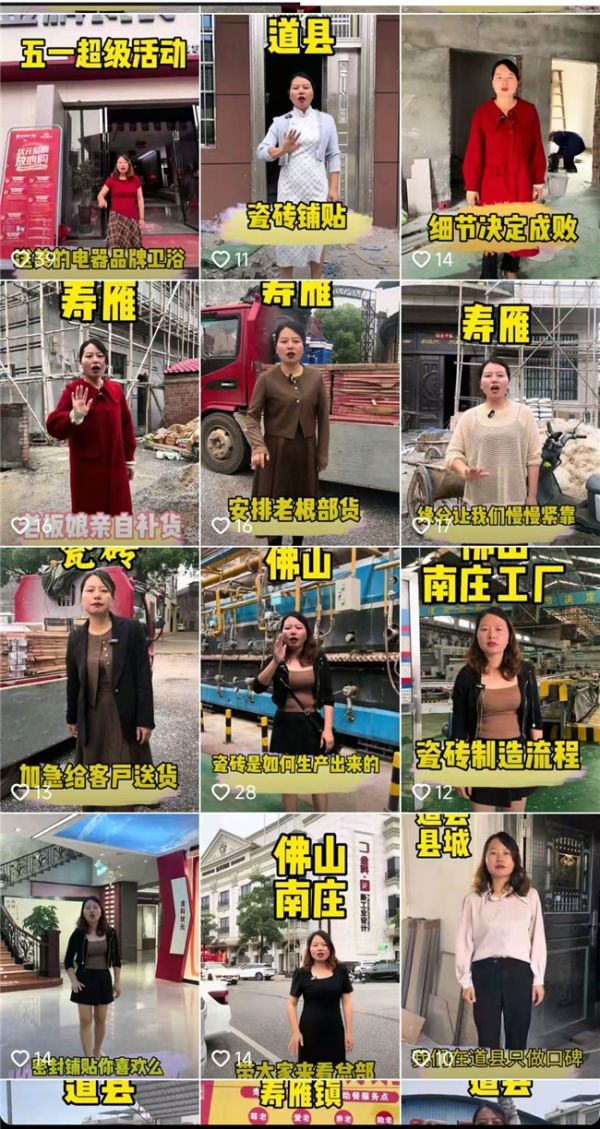Play the 缘分让我们慢慢紧靠 video
This screenshot has width=600, height=1129.
point(500,412)
